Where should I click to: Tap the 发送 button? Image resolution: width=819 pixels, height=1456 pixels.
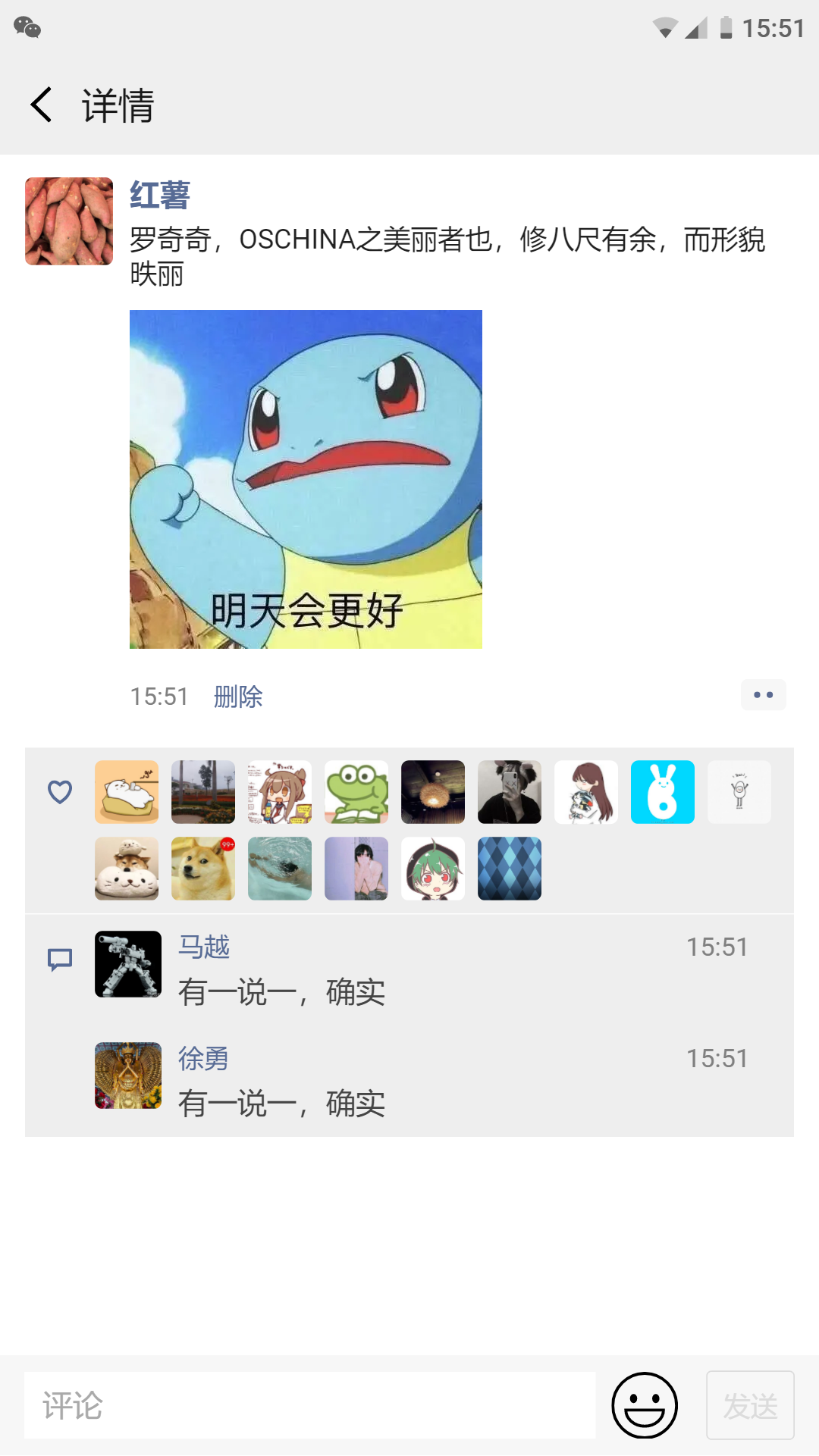[x=750, y=1405]
